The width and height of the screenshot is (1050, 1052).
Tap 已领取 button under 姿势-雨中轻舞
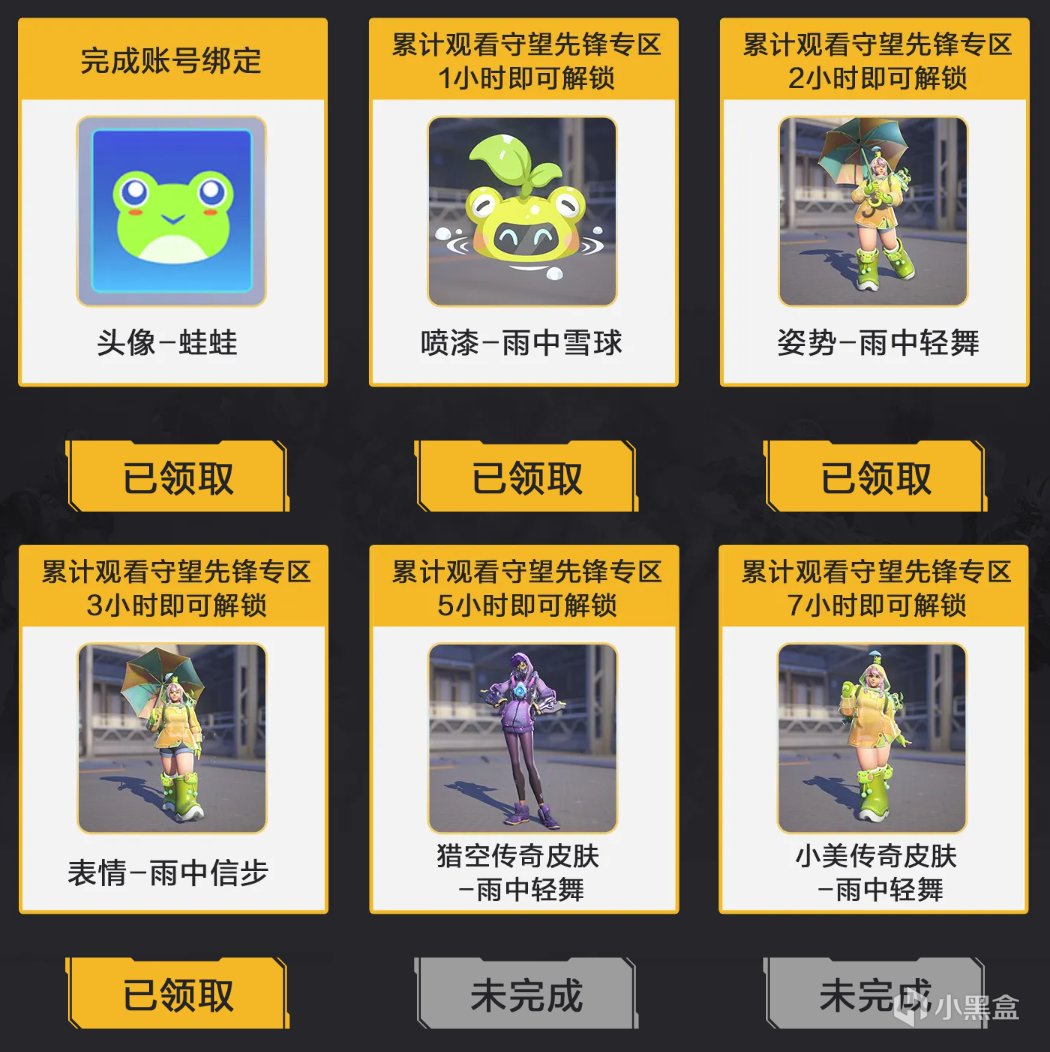[x=875, y=477]
